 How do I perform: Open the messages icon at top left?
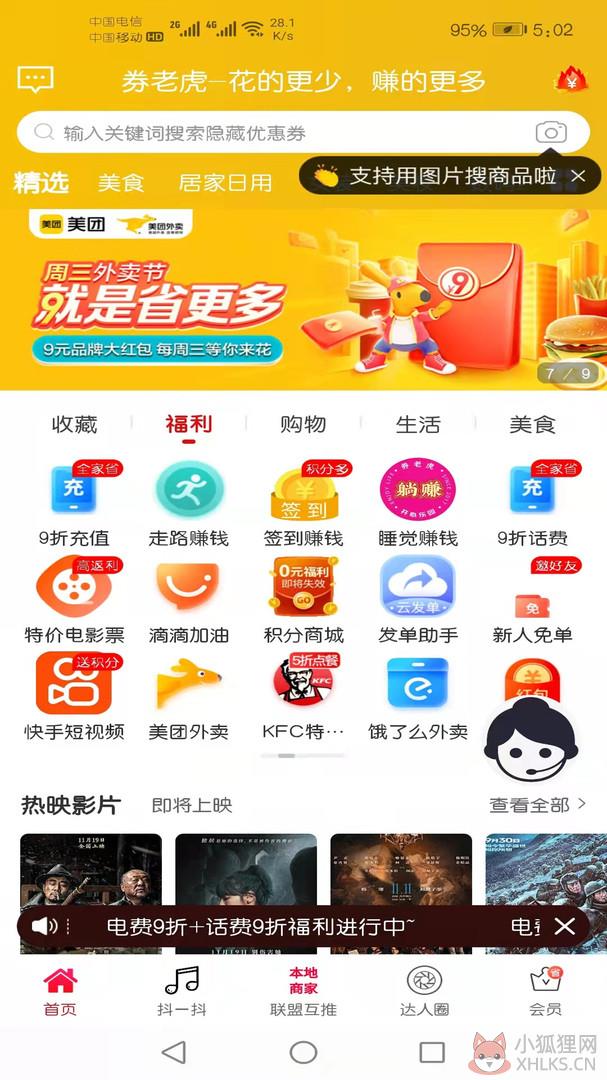(x=35, y=80)
